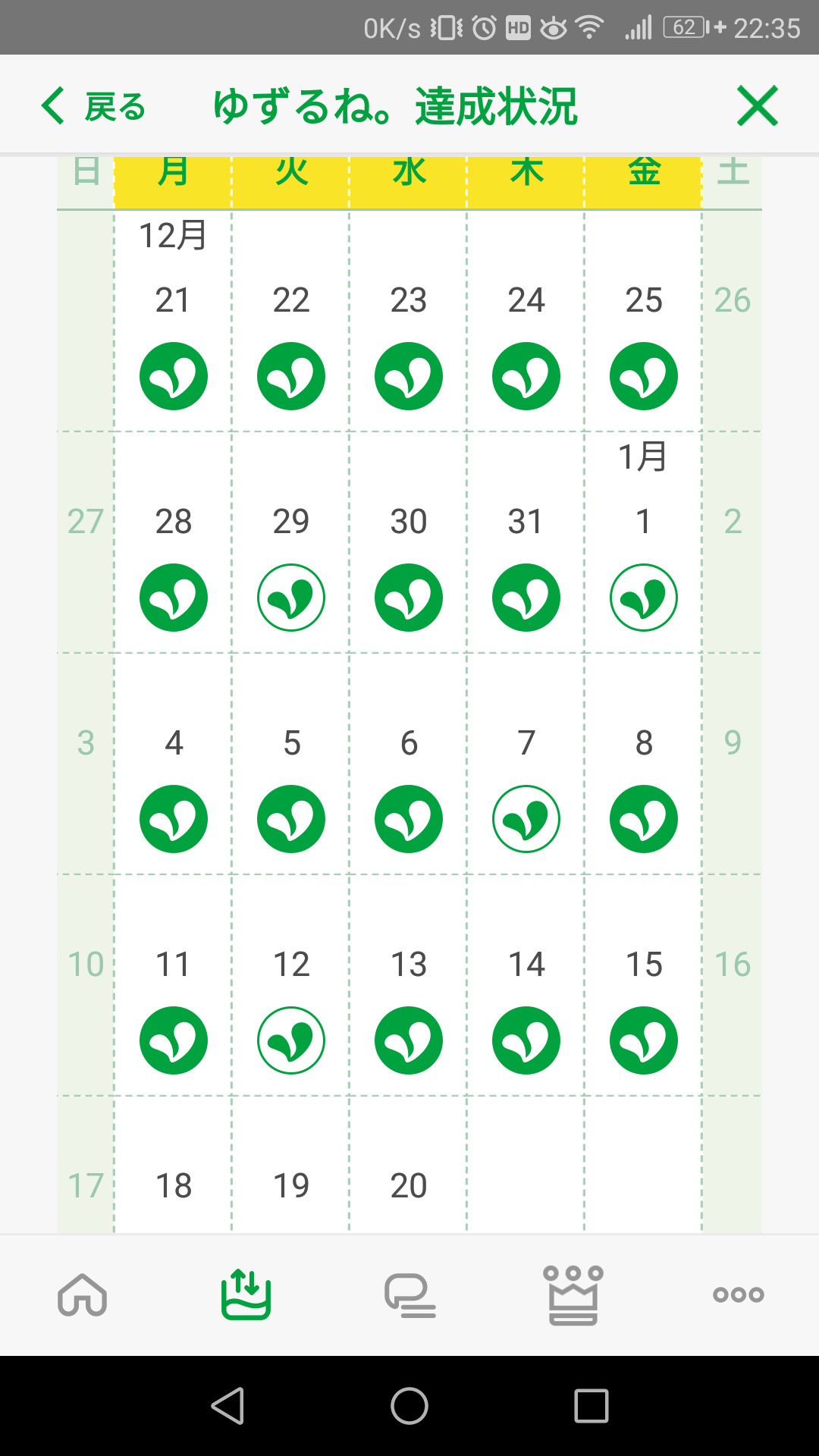Viewport: 819px width, 1456px height.
Task: Close the 達成状況 screen
Action: pyautogui.click(x=757, y=106)
